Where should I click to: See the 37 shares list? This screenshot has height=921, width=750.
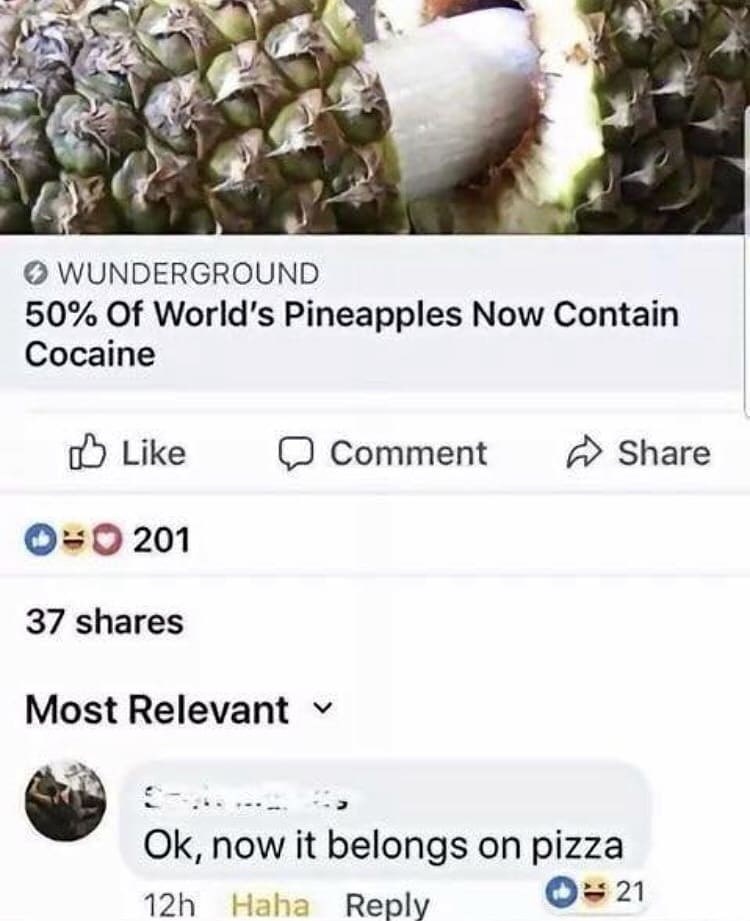click(x=104, y=622)
